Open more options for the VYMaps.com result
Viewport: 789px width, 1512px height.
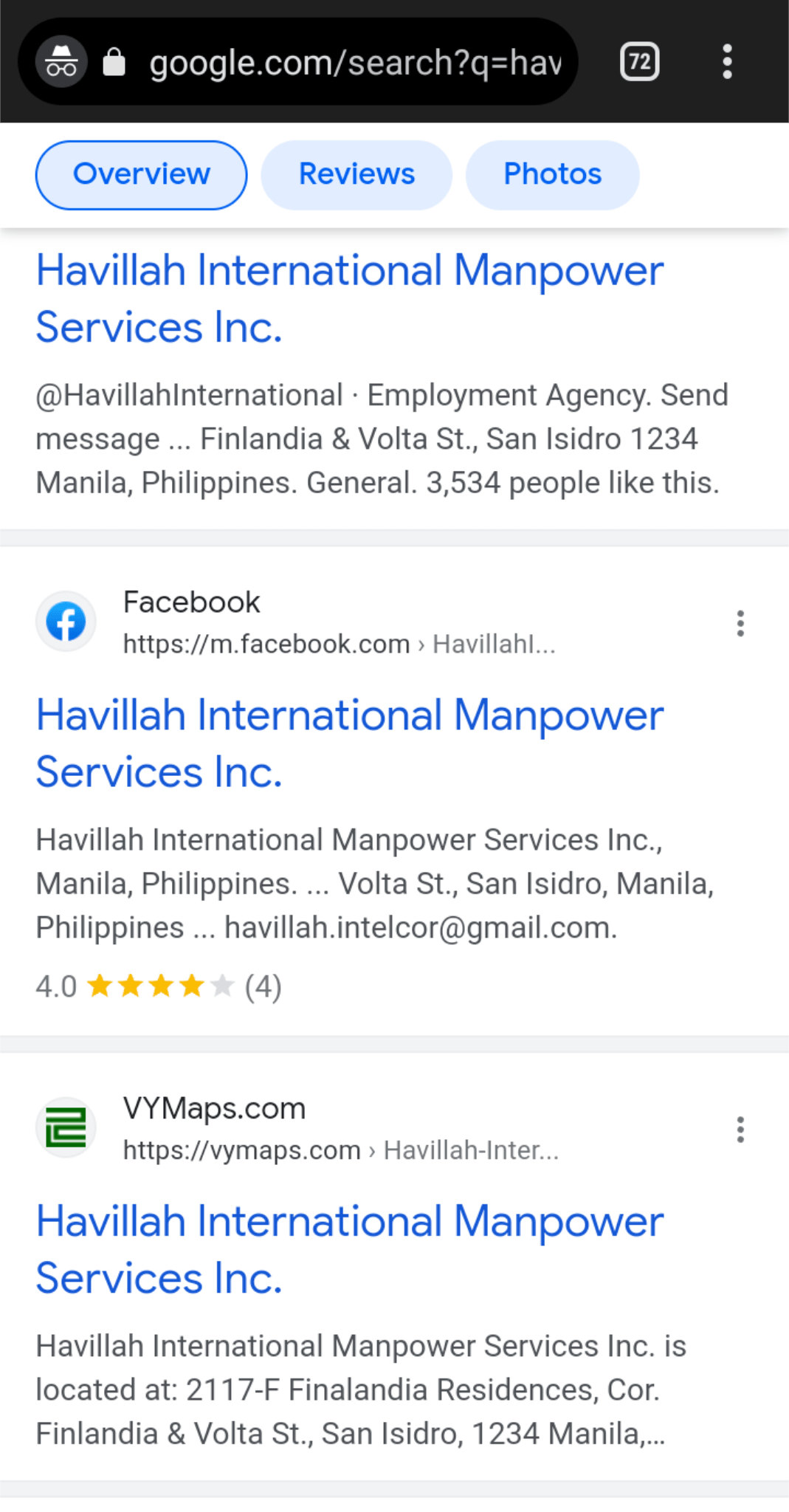tap(740, 1130)
